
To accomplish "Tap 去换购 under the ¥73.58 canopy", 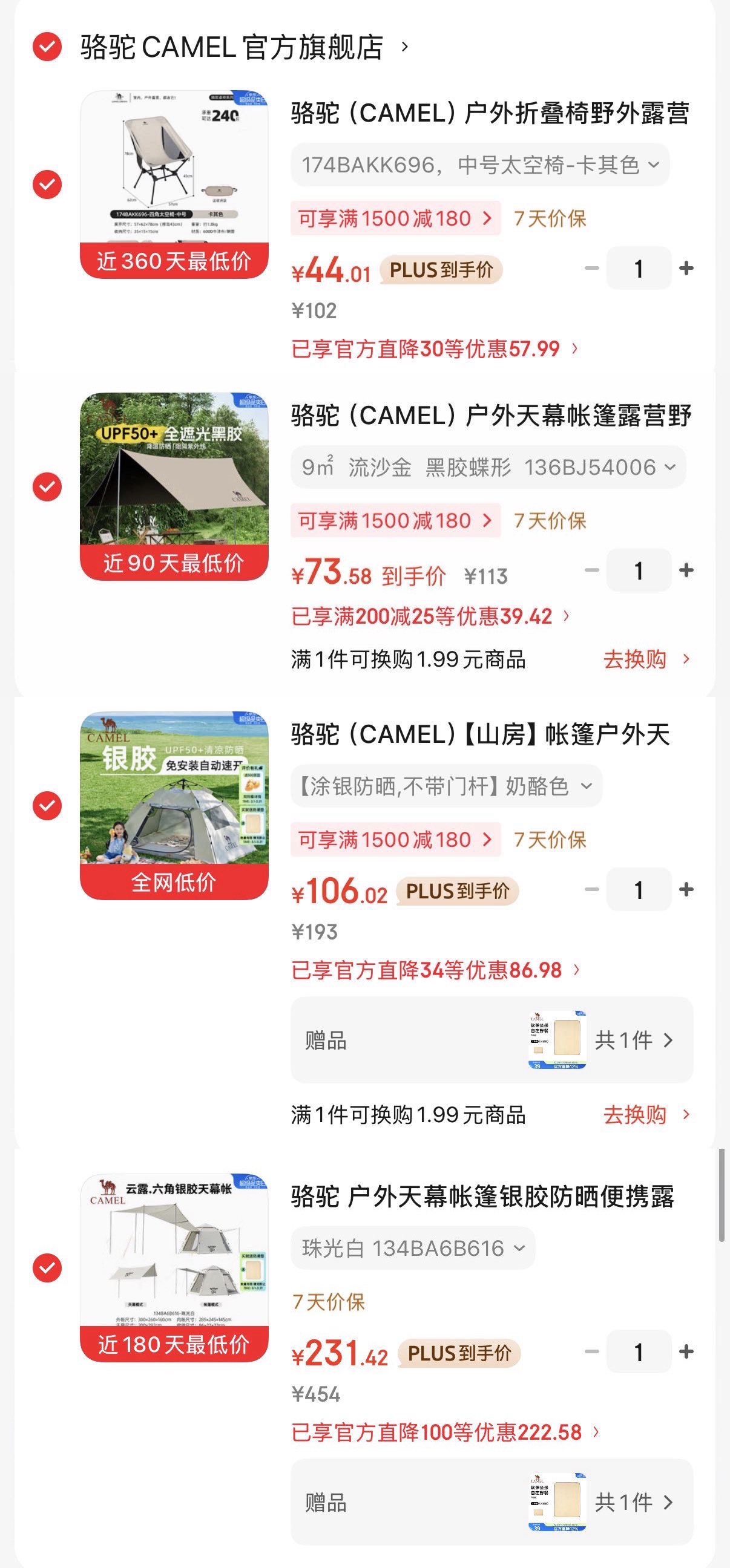I will coord(646,659).
